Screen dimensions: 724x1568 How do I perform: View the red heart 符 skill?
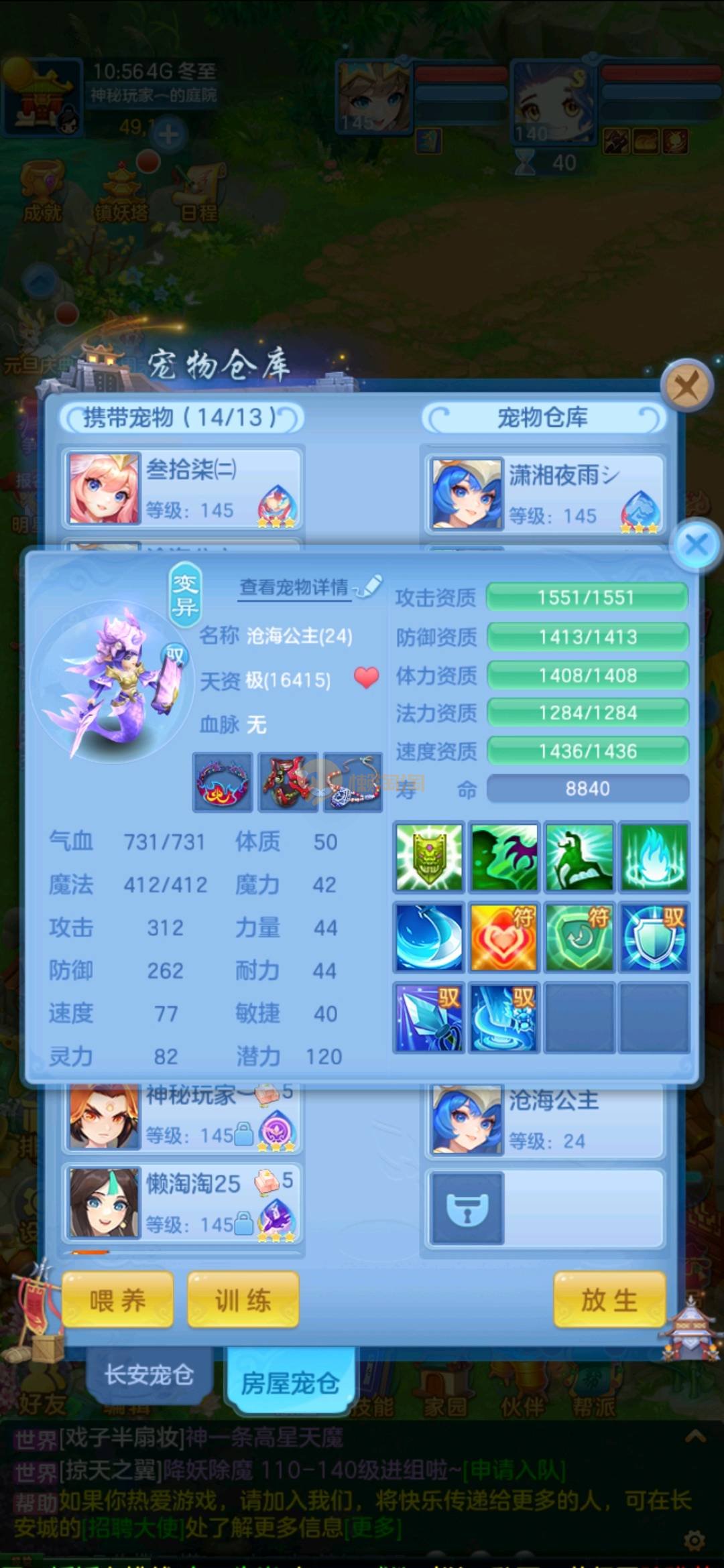(503, 937)
